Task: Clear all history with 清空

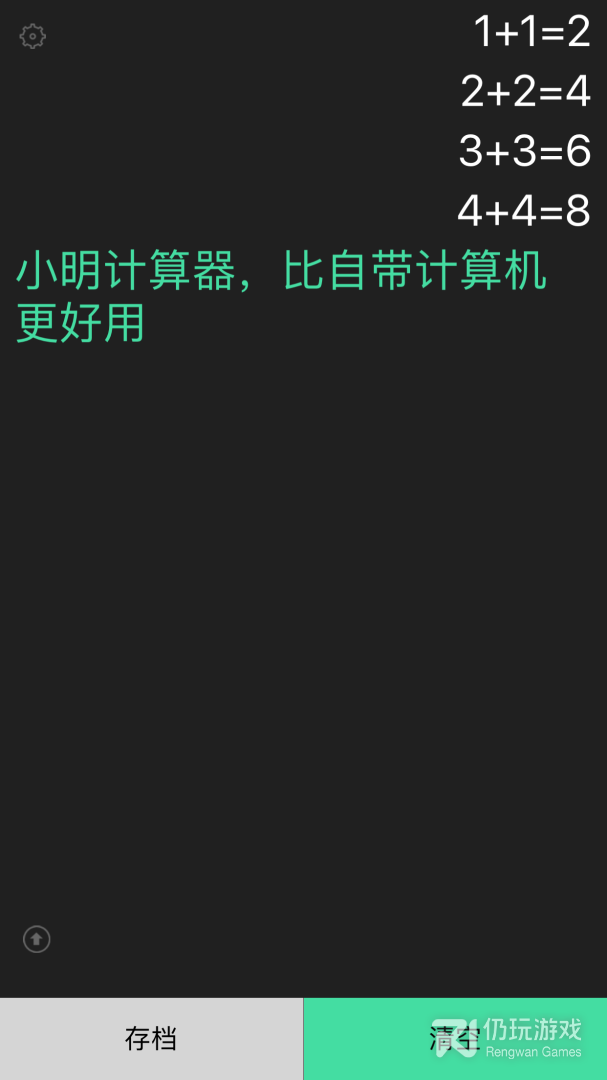Action: (x=455, y=1039)
